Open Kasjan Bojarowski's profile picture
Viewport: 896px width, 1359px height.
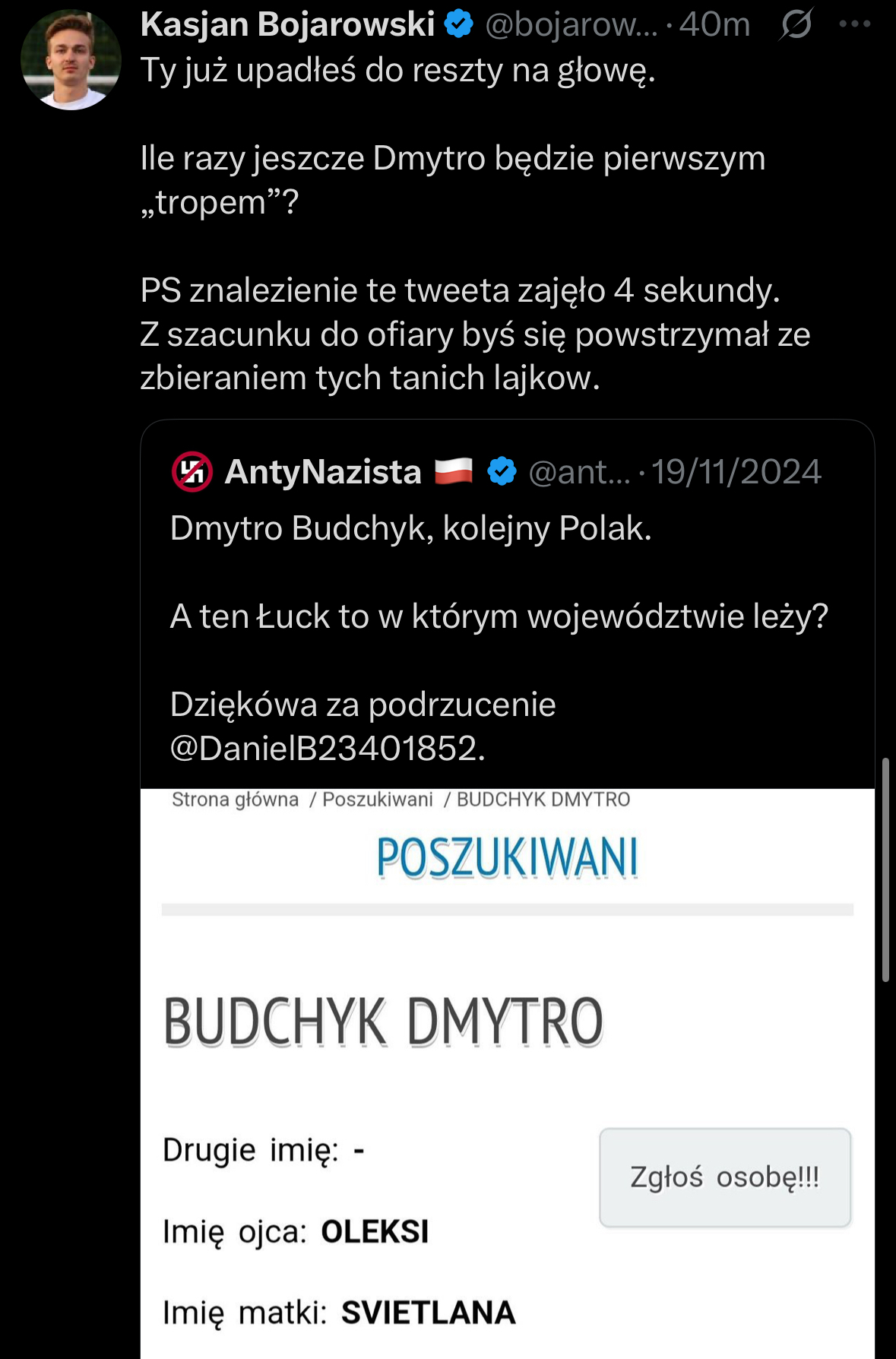pos(71,61)
